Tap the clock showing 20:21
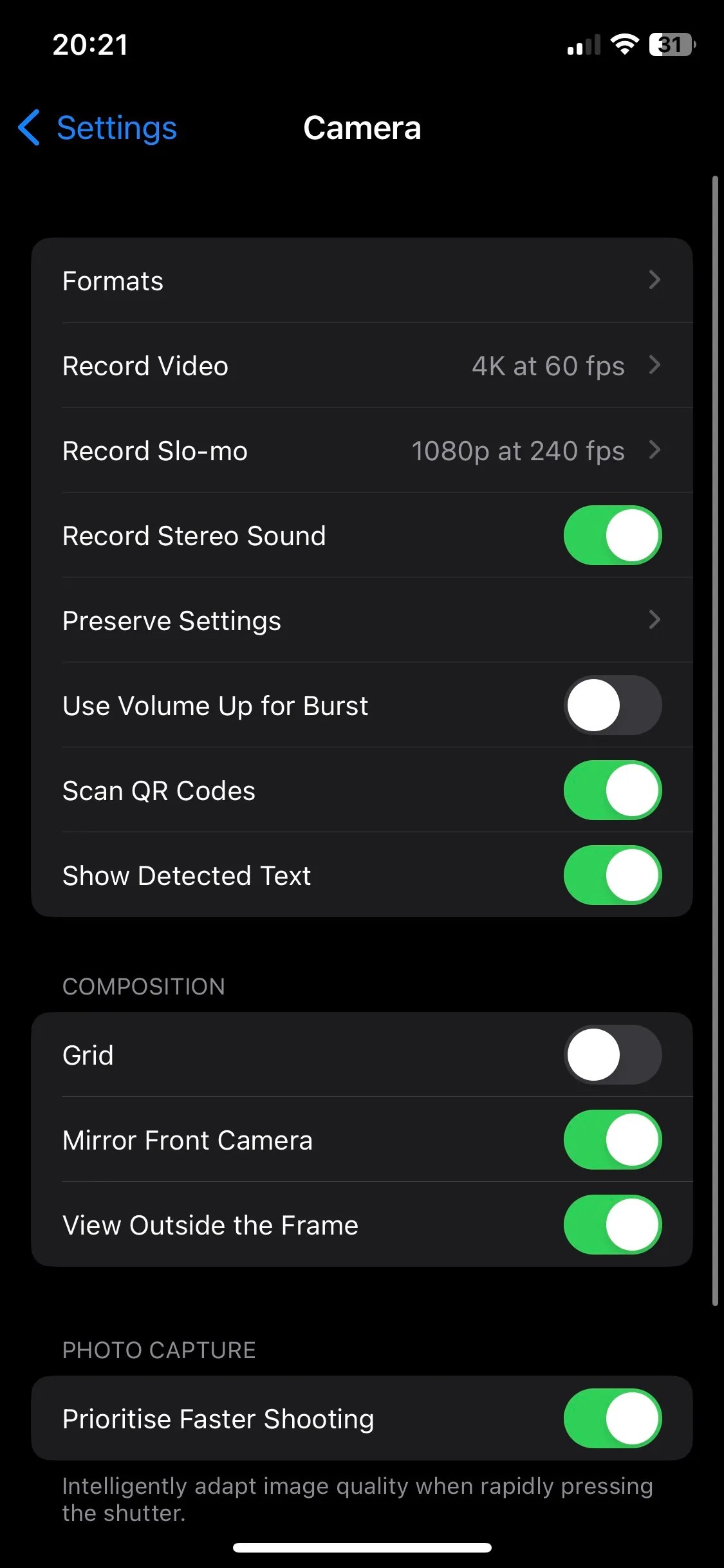Viewport: 724px width, 1568px height. click(x=88, y=45)
